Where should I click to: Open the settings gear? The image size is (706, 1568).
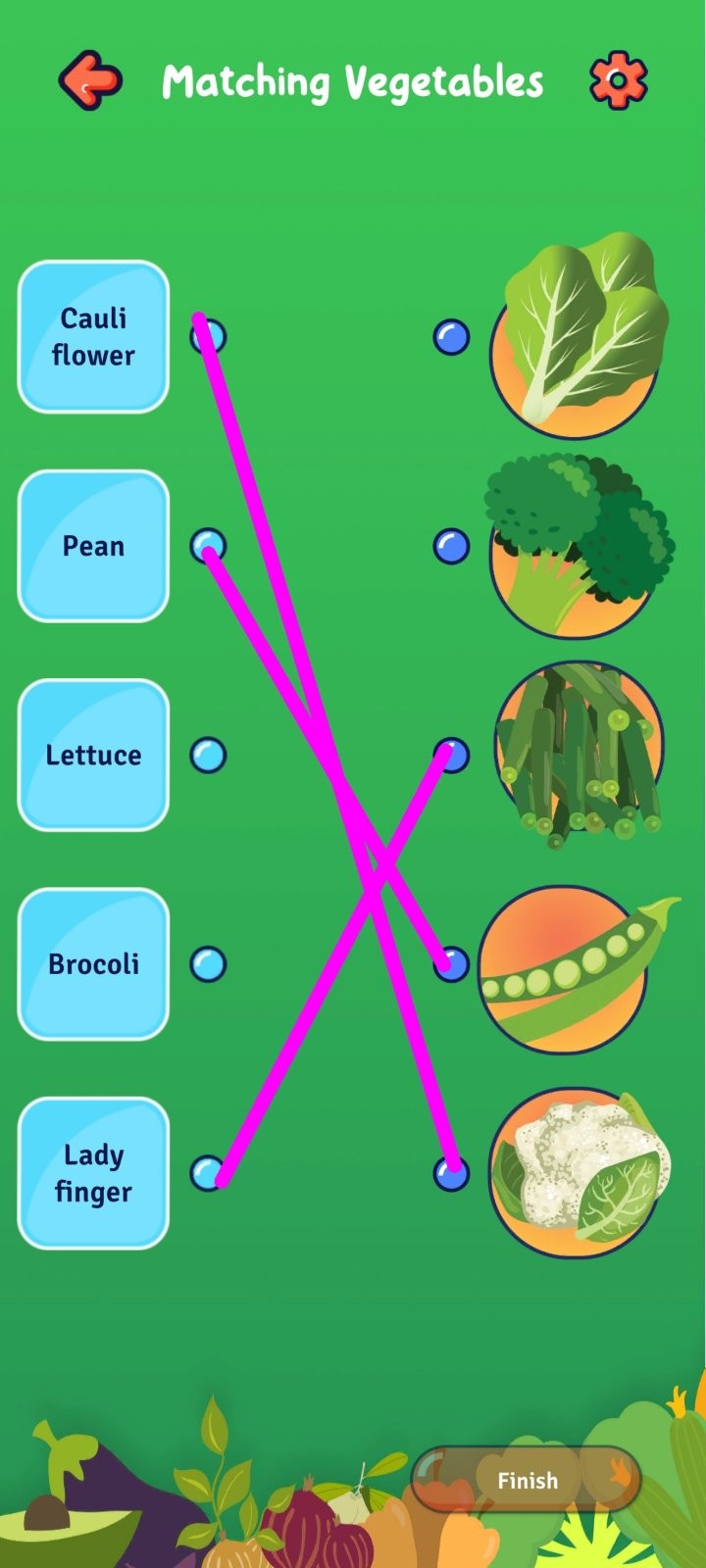[618, 79]
